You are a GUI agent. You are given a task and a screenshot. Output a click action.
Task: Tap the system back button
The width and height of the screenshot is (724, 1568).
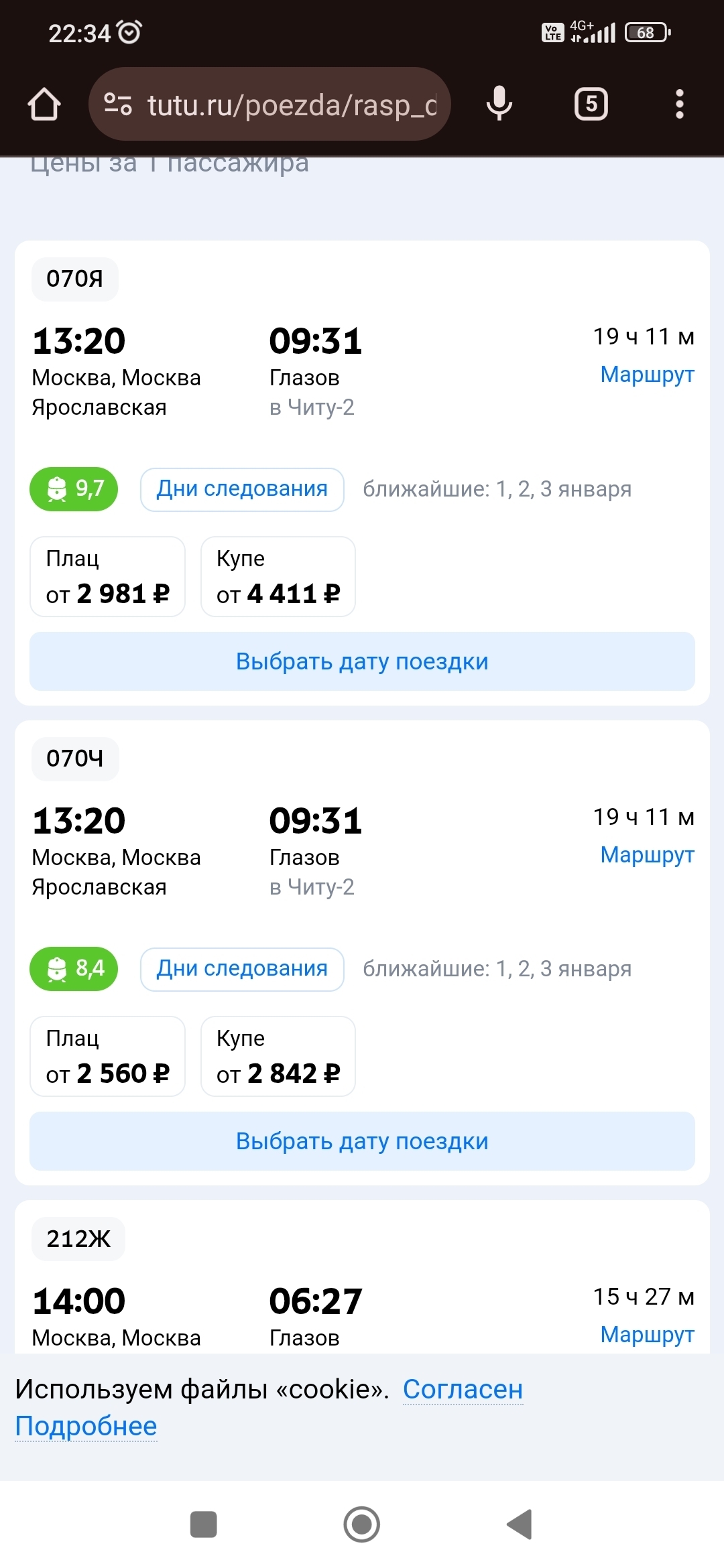pos(520,1524)
